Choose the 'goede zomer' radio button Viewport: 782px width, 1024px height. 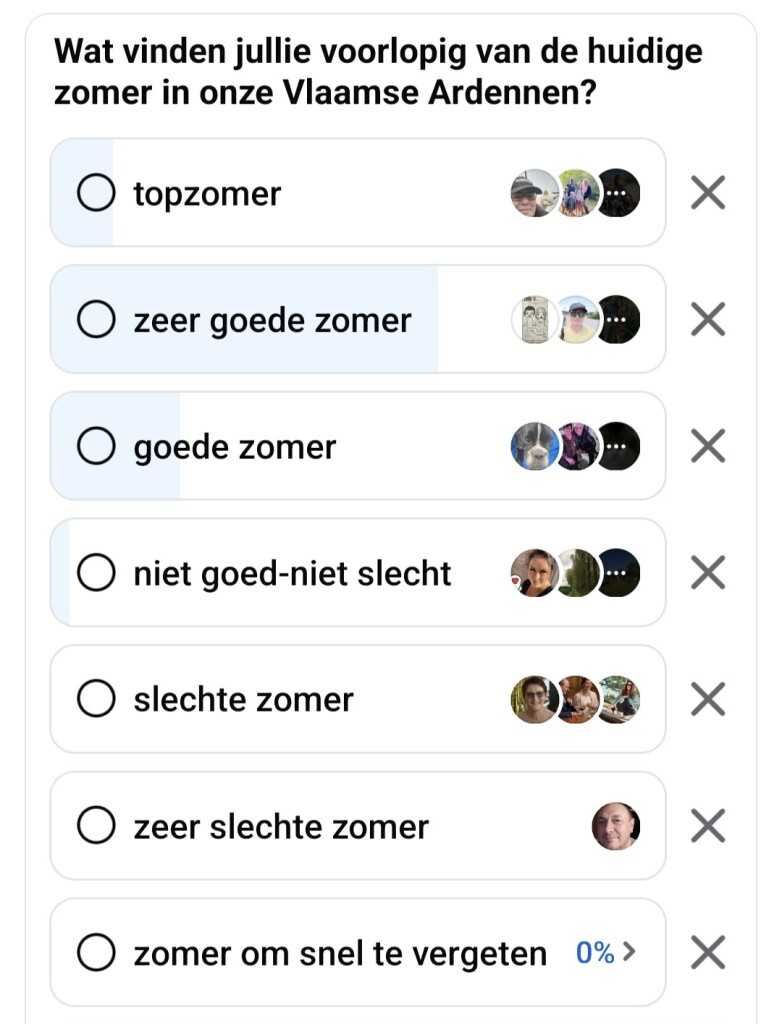point(96,447)
